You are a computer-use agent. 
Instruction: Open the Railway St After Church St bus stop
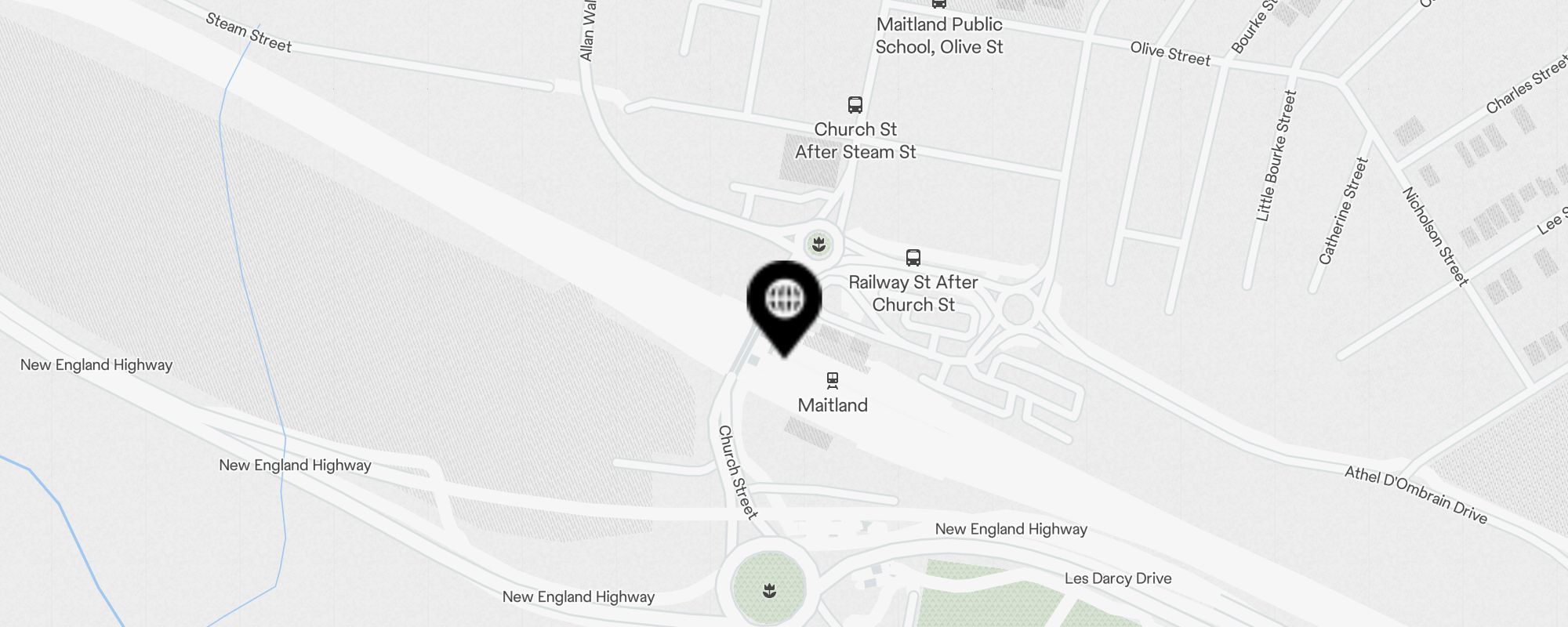tap(913, 258)
